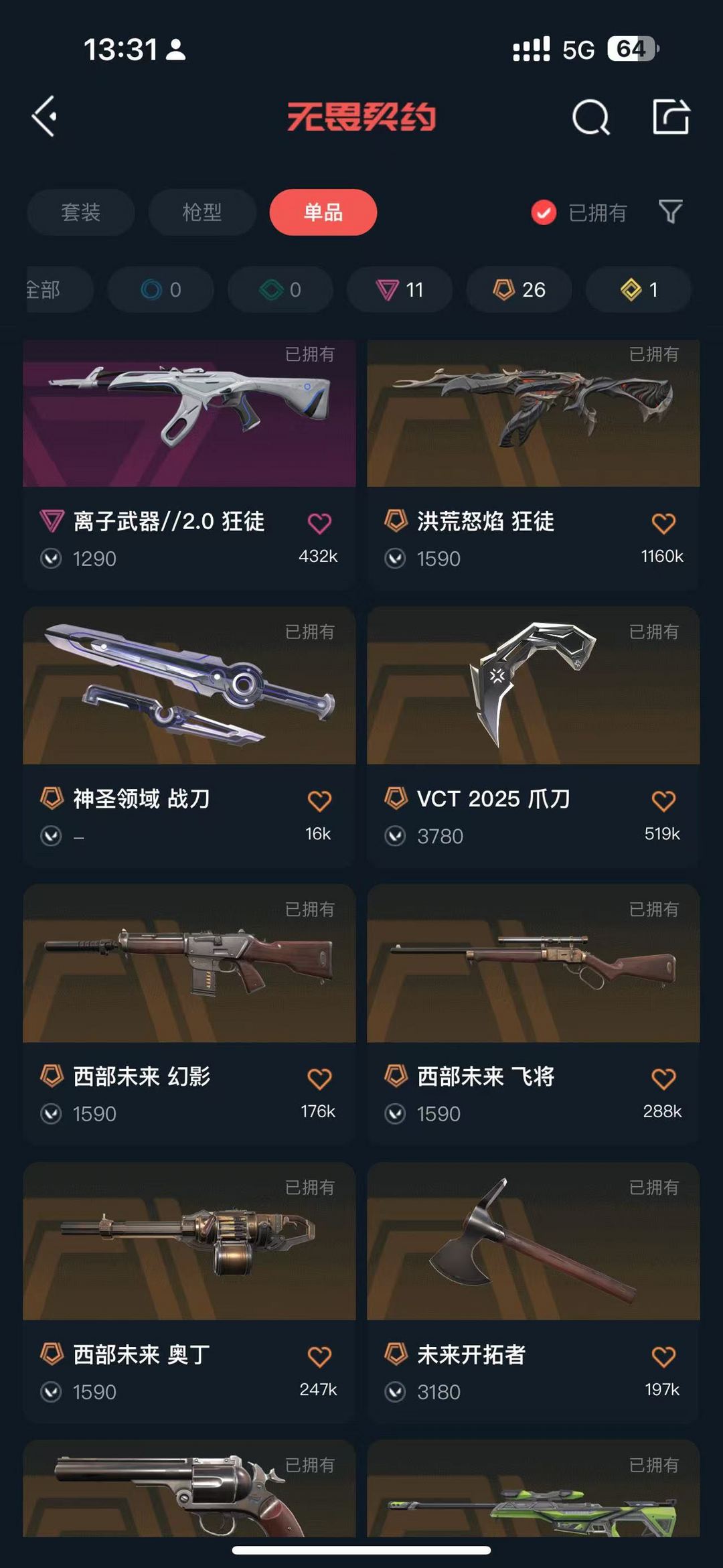The height and width of the screenshot is (1568, 723).
Task: Open the filter funnel icon
Action: [670, 212]
